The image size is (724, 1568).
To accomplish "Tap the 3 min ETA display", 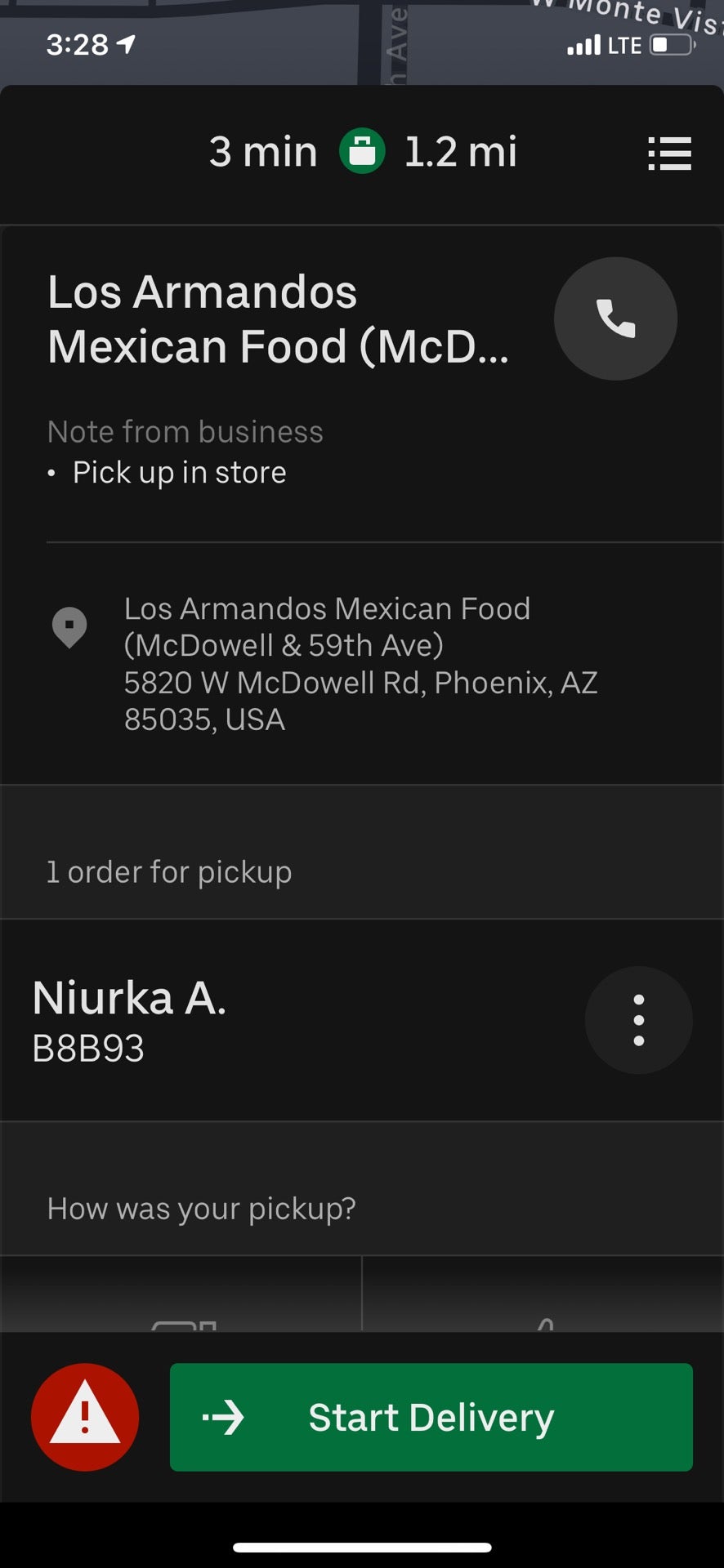I will point(263,152).
